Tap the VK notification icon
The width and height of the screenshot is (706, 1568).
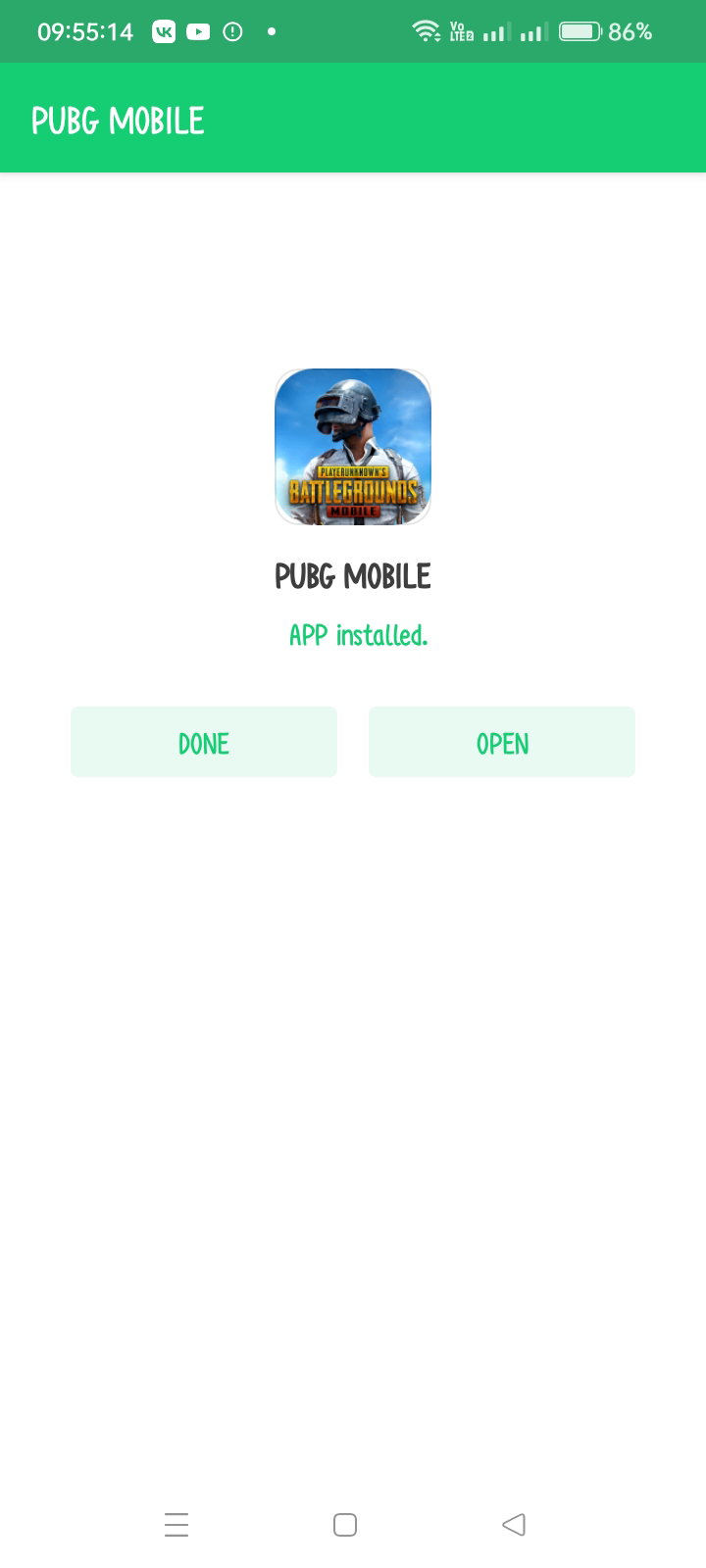tap(165, 31)
